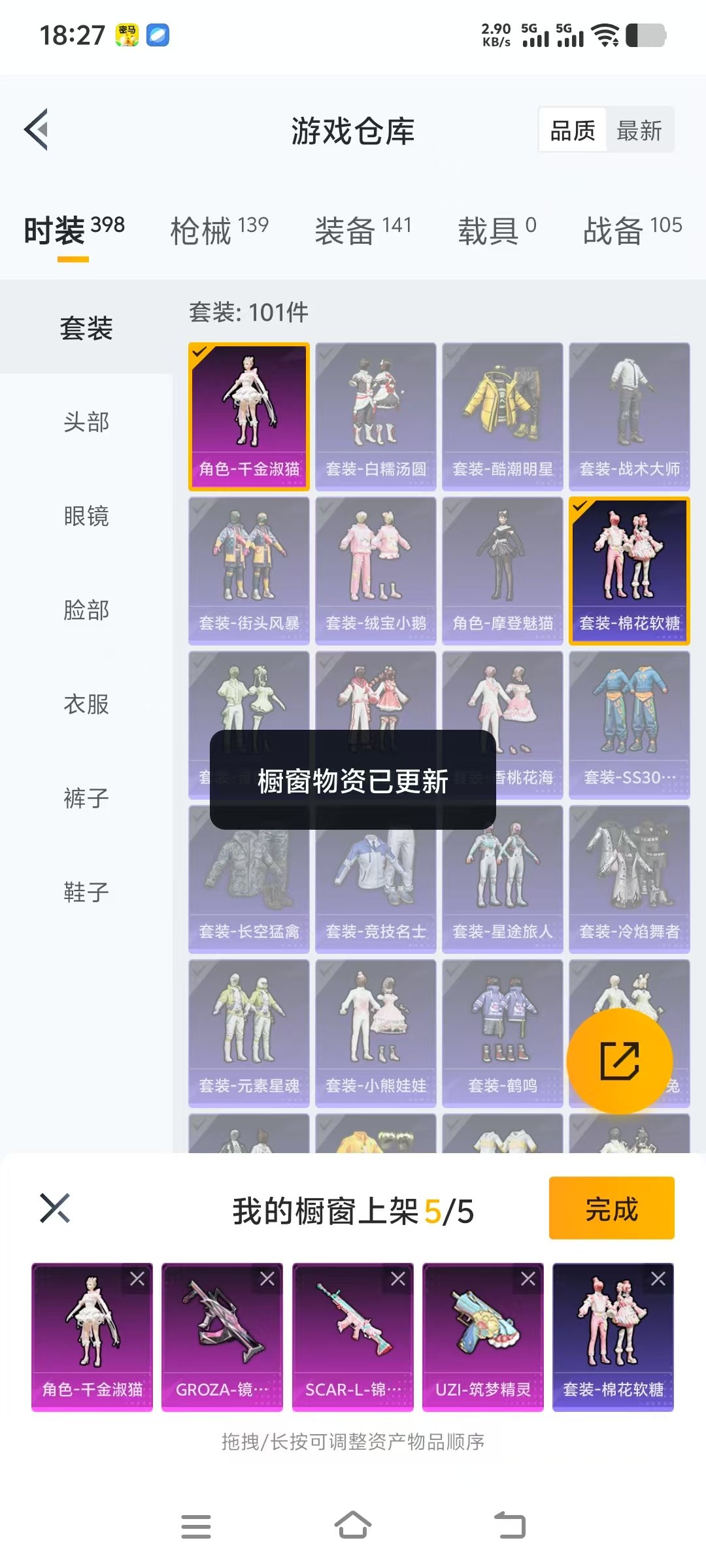Select the 衣服 category
706x1568 pixels.
click(x=86, y=704)
